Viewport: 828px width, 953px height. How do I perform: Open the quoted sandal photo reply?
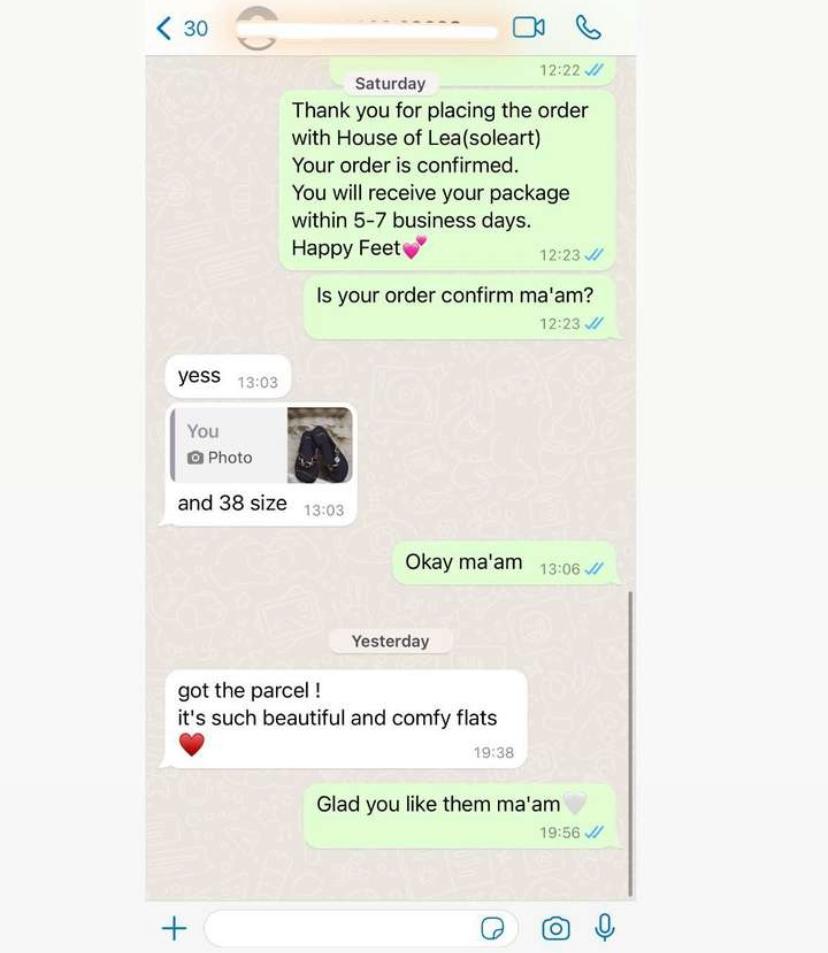click(x=259, y=445)
